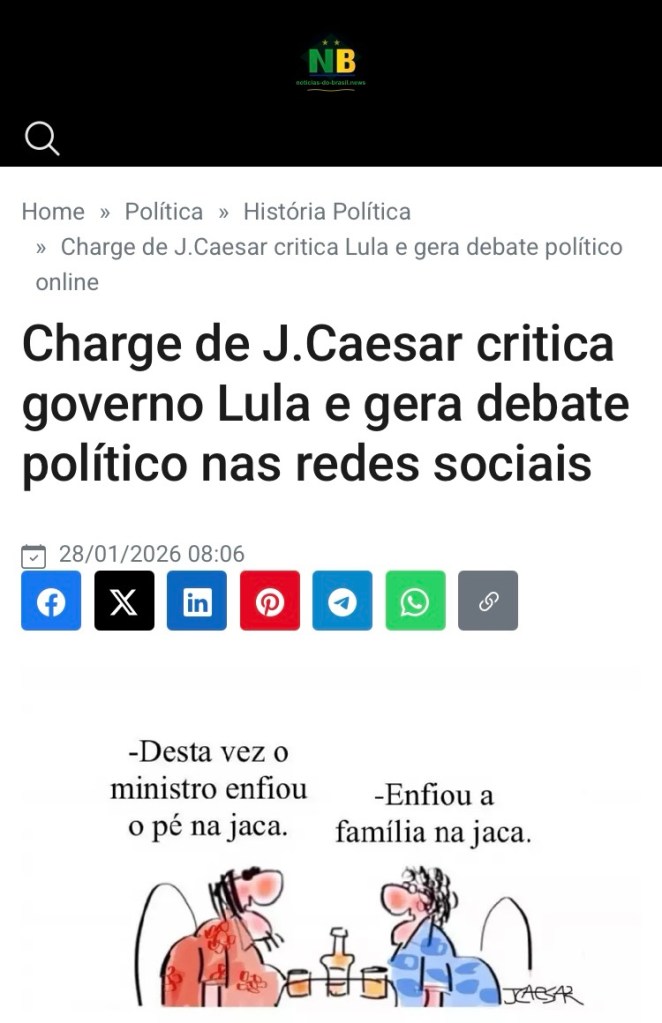Screen dimensions: 662x1023
Task: Open the Política breadcrumb link
Action: pos(163,211)
